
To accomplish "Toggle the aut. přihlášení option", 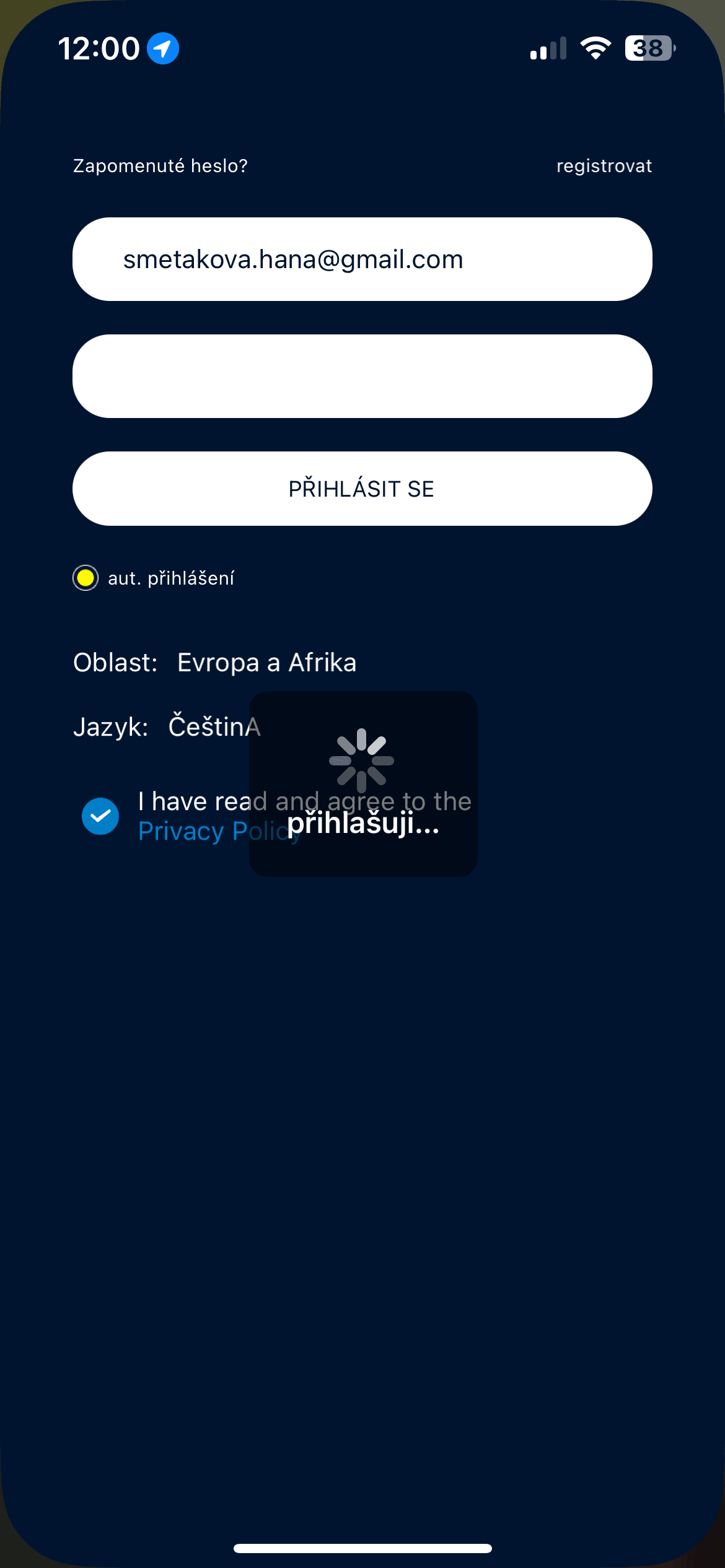I will [x=86, y=578].
